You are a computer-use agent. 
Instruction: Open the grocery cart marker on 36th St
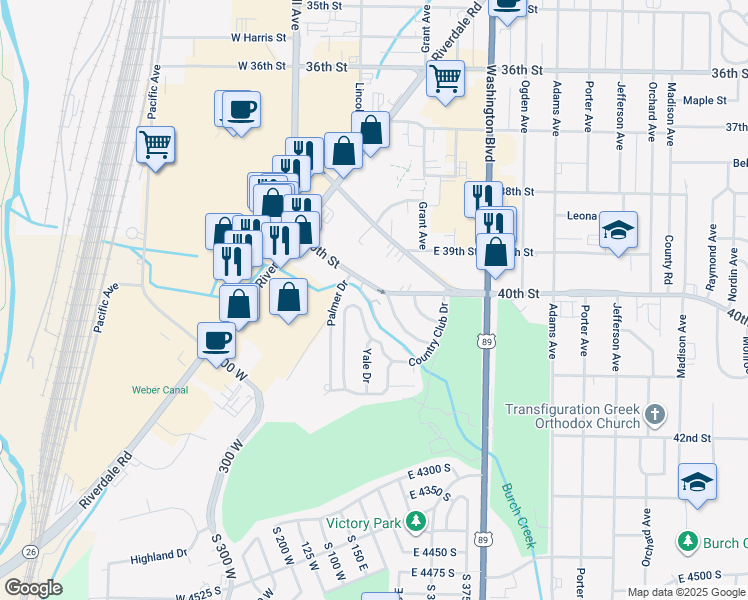[x=445, y=78]
